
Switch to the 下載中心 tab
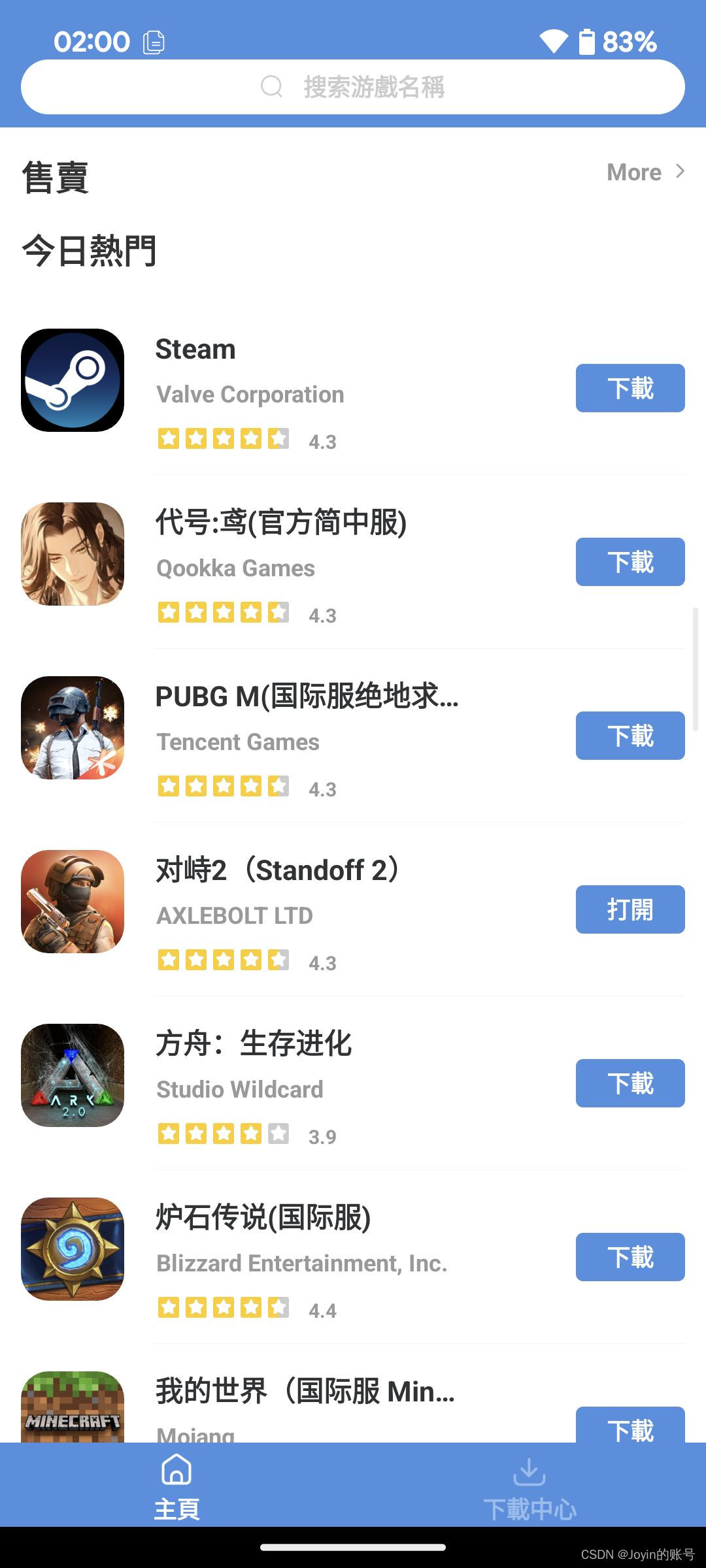(x=529, y=1487)
